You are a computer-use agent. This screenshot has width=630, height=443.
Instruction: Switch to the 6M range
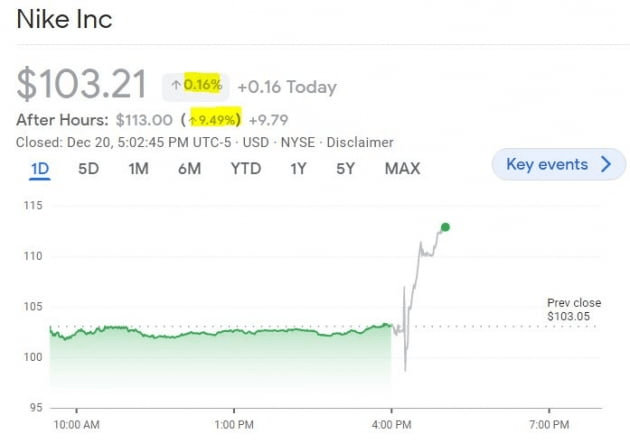pos(189,169)
